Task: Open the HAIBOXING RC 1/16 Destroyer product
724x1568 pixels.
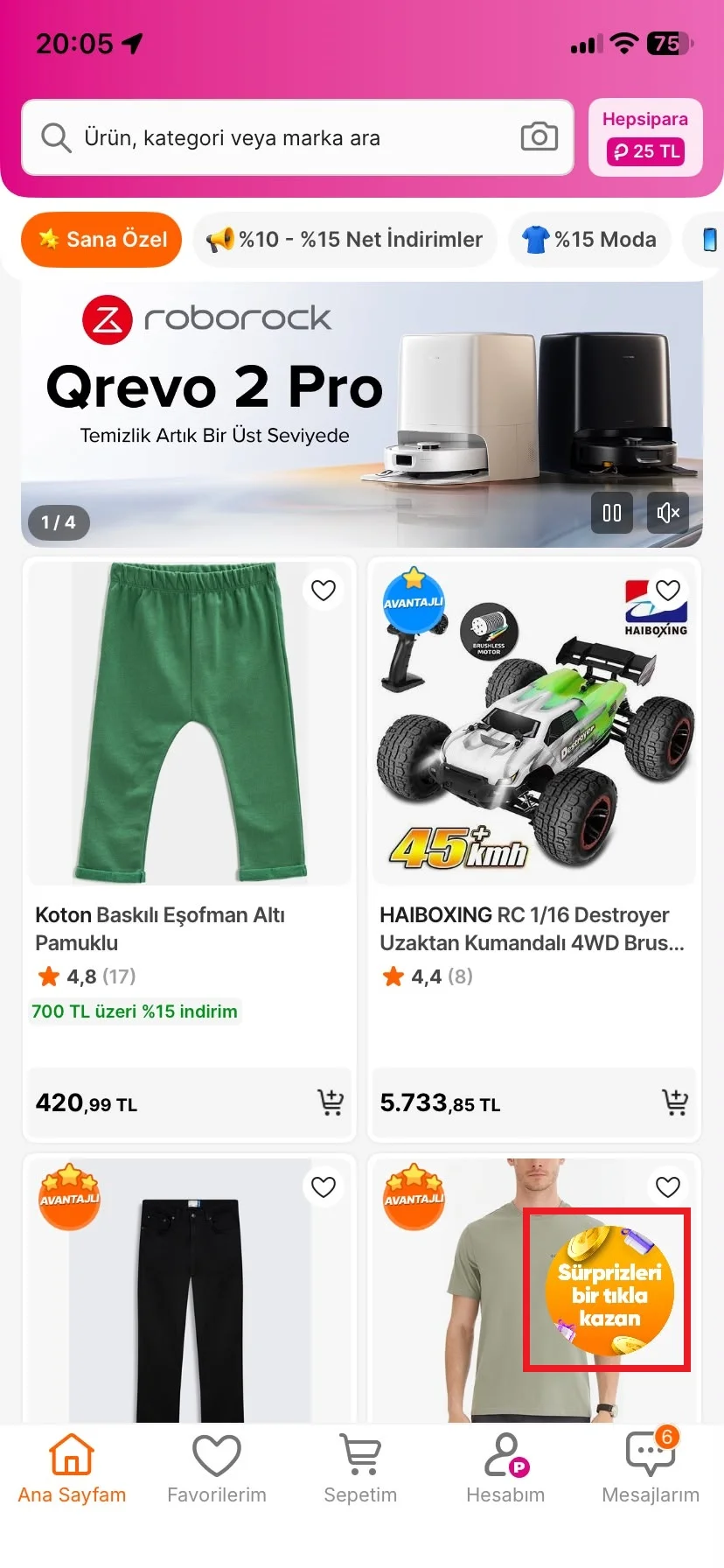Action: (x=532, y=928)
